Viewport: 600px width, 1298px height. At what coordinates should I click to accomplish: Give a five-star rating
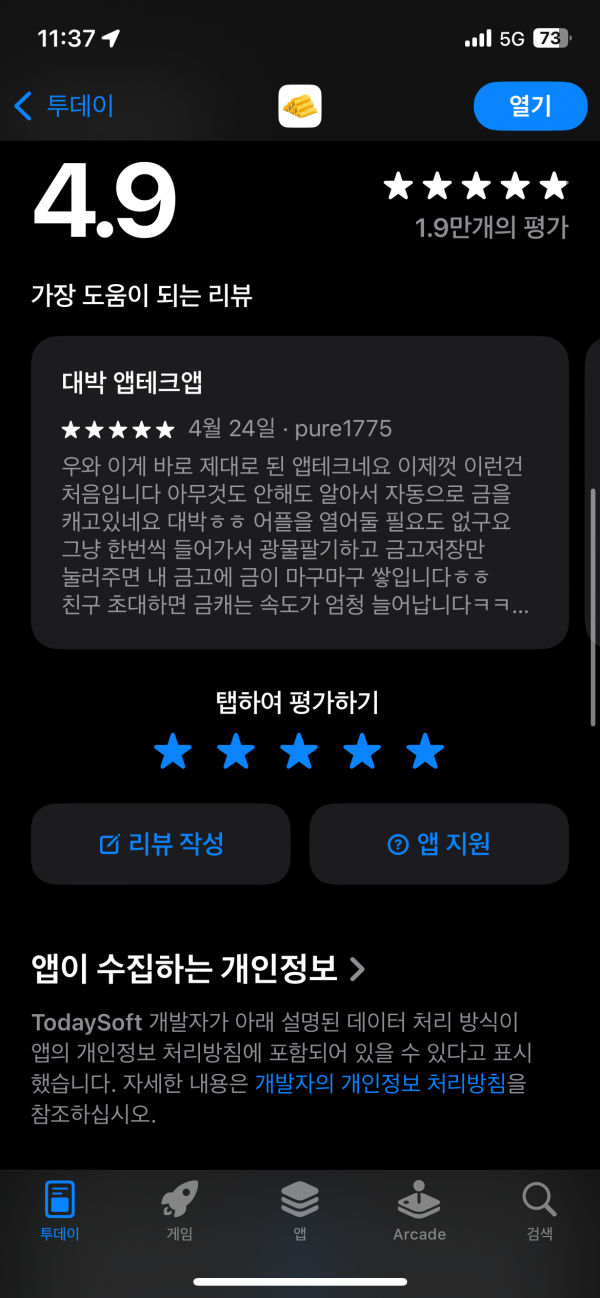coord(425,751)
